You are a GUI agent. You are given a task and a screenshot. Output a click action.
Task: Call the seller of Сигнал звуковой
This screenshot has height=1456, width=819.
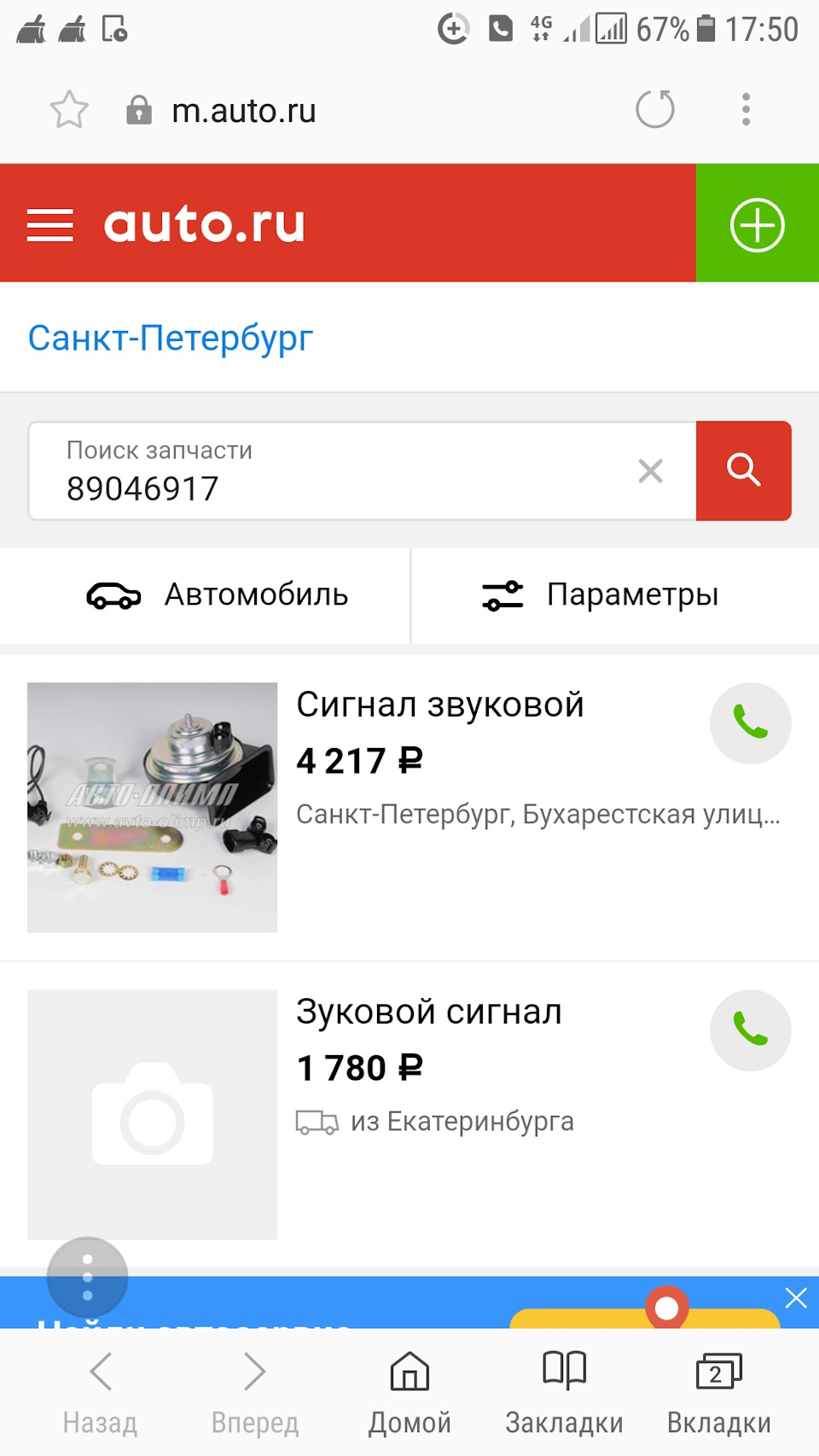click(x=750, y=723)
